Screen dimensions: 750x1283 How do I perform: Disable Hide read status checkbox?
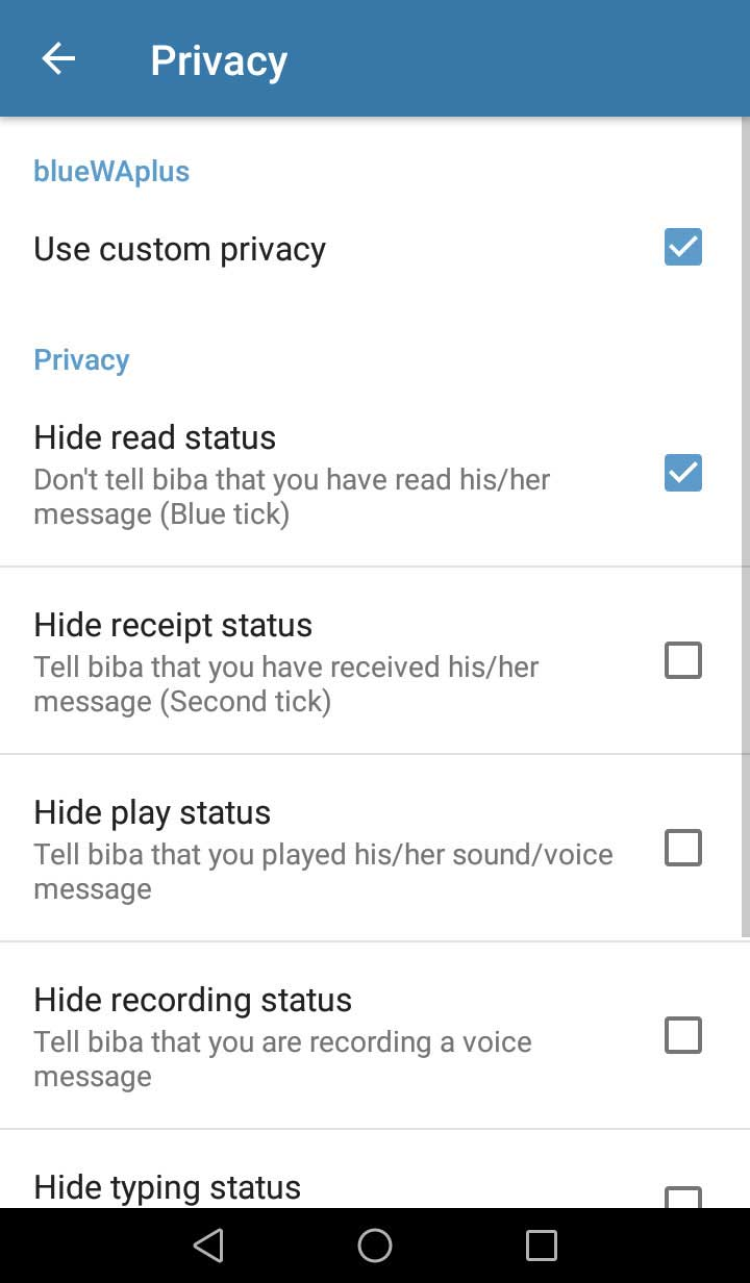682,473
